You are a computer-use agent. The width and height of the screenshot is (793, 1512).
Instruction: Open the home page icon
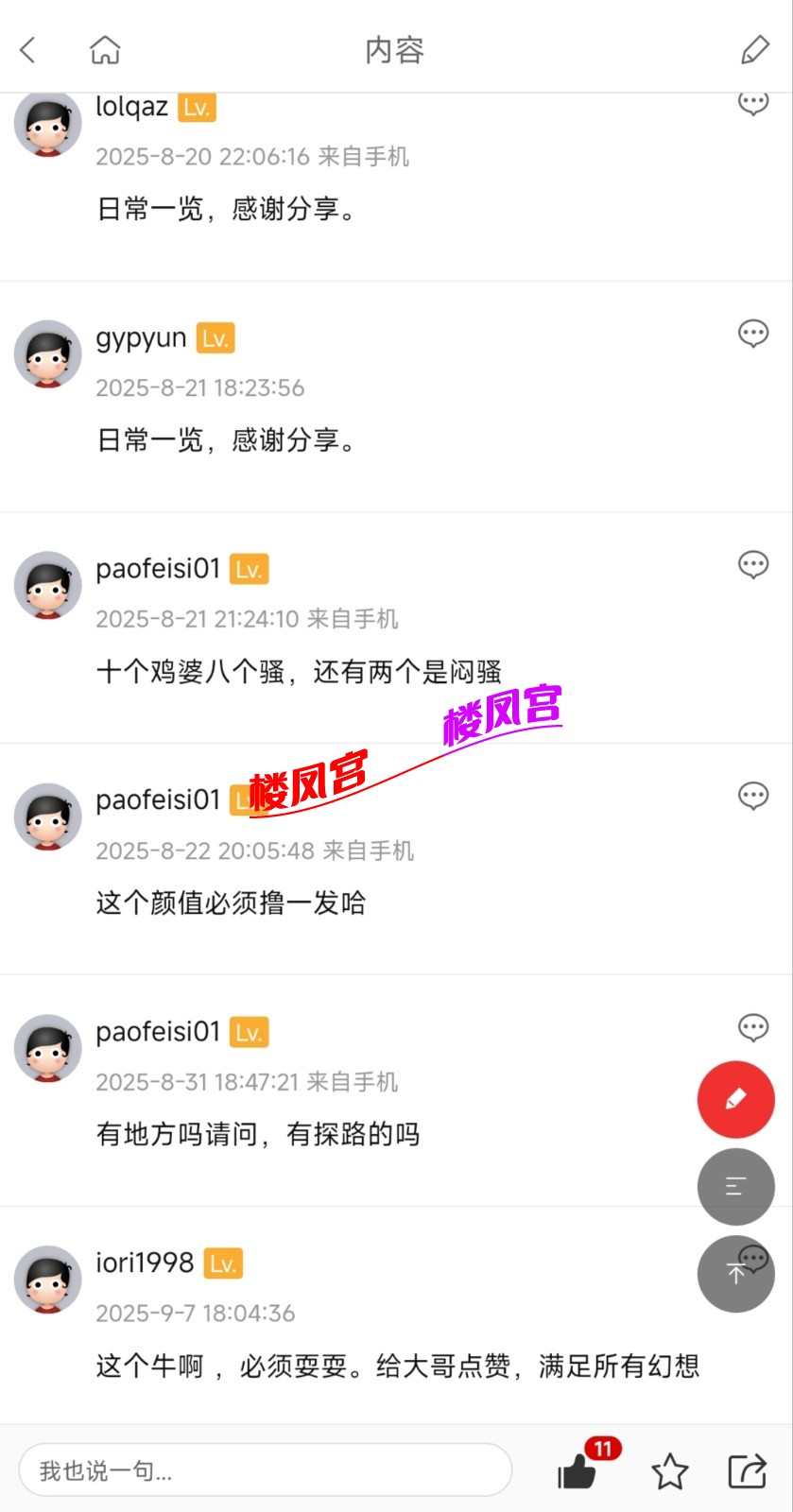[x=105, y=50]
